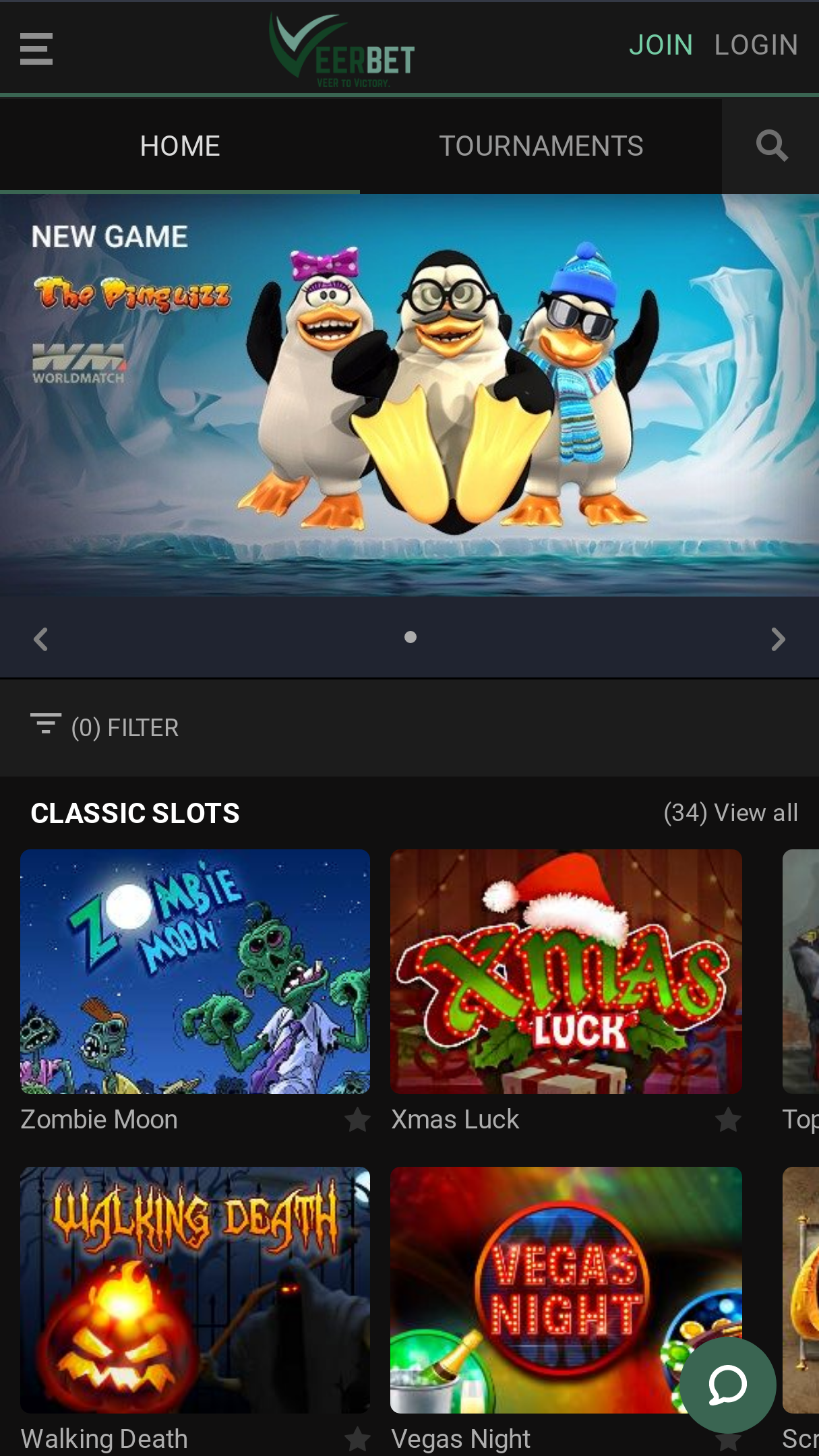Open the Vegas Night game tile
The height and width of the screenshot is (1456, 819).
[x=566, y=1290]
